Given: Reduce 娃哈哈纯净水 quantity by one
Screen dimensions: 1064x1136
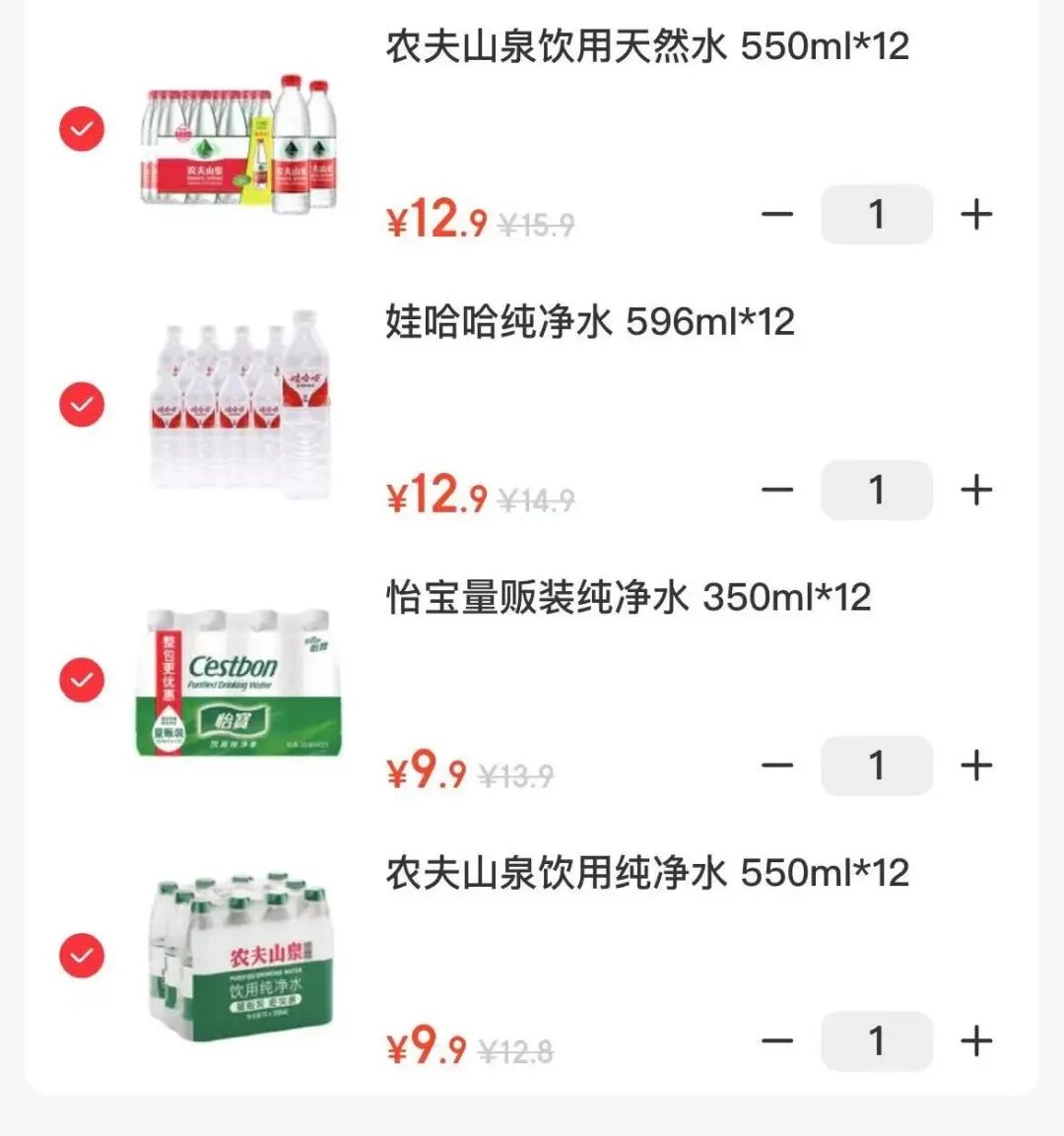Looking at the screenshot, I should [x=777, y=490].
